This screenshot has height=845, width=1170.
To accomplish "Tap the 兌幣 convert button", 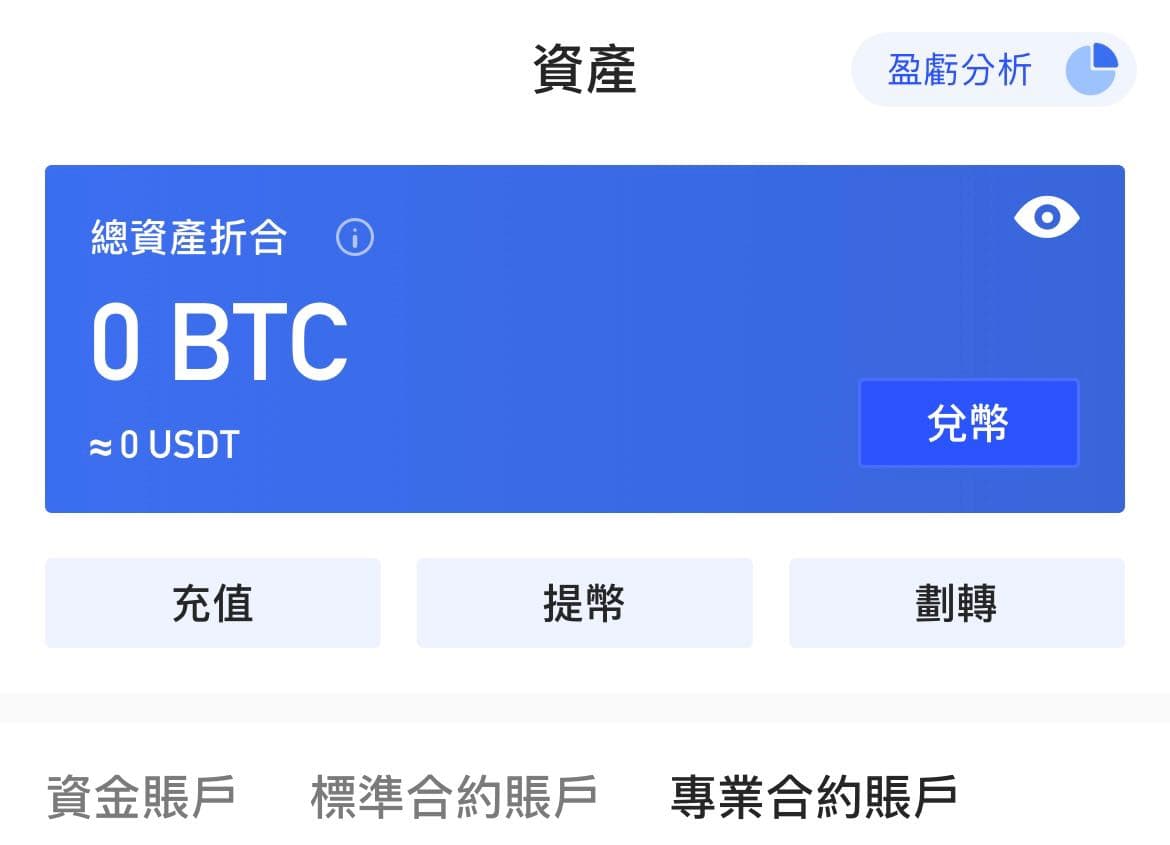I will [968, 423].
